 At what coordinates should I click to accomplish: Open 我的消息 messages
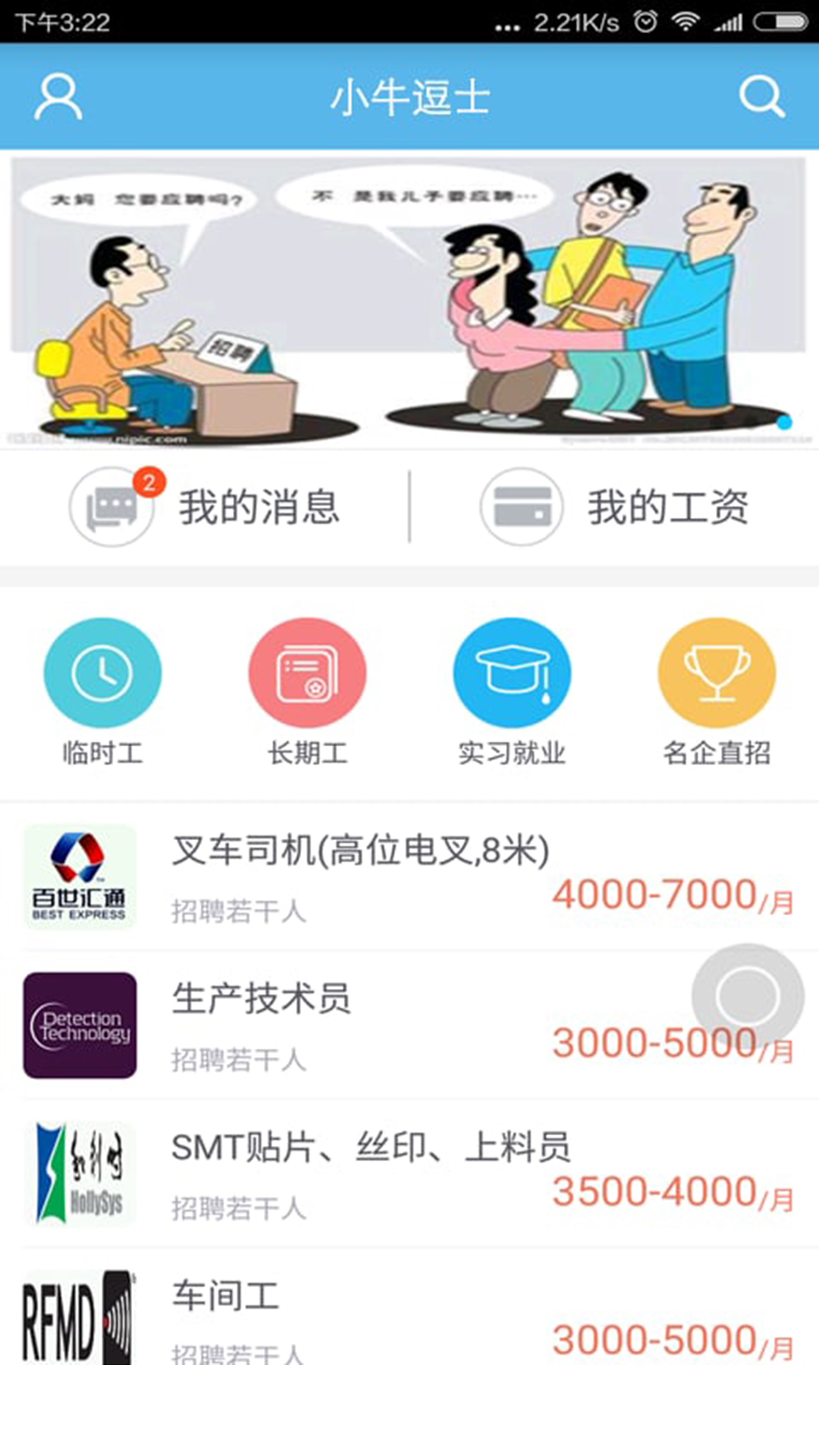click(205, 507)
